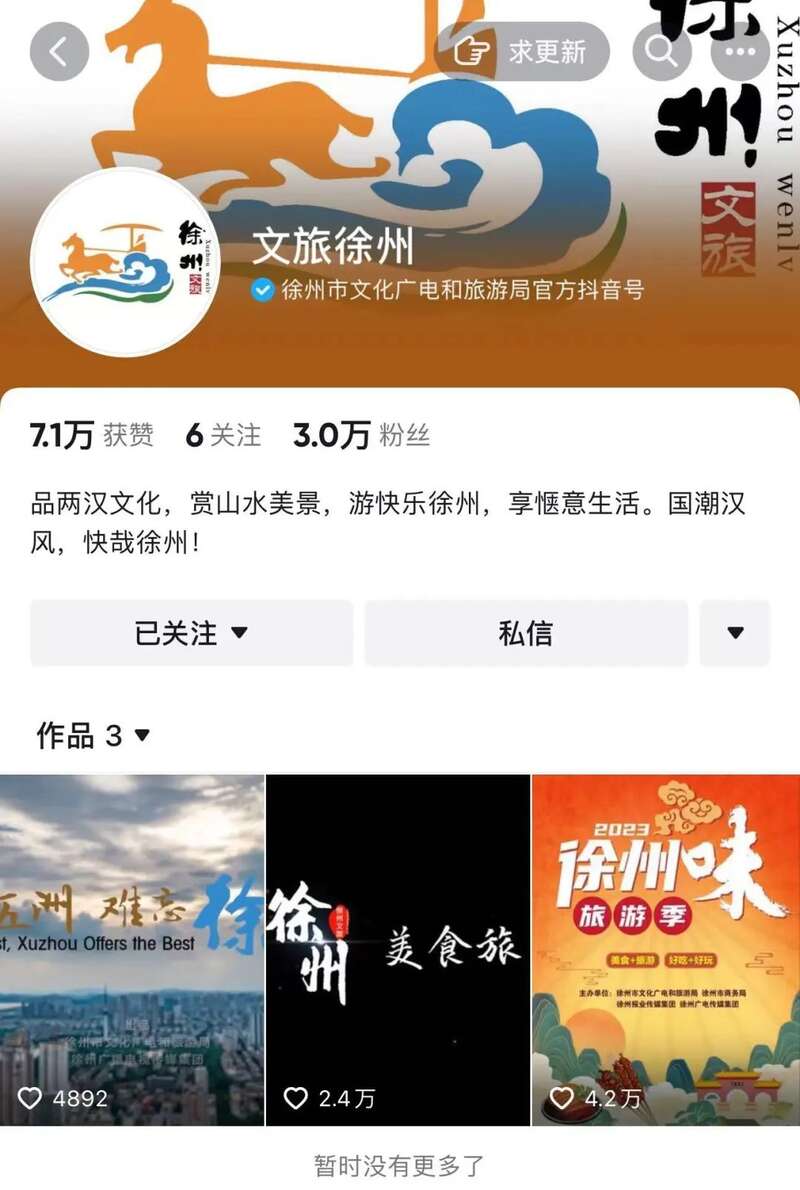The height and width of the screenshot is (1190, 800).
Task: Tap the 求更新 request update button
Action: pyautogui.click(x=523, y=51)
